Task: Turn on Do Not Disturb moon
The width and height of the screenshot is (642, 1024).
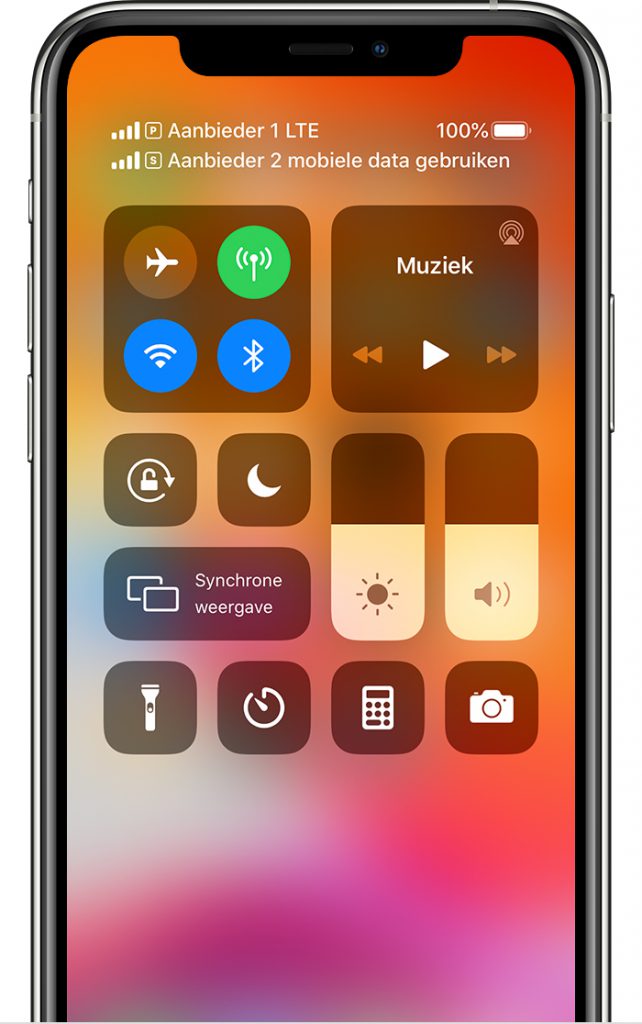Action: click(x=264, y=480)
